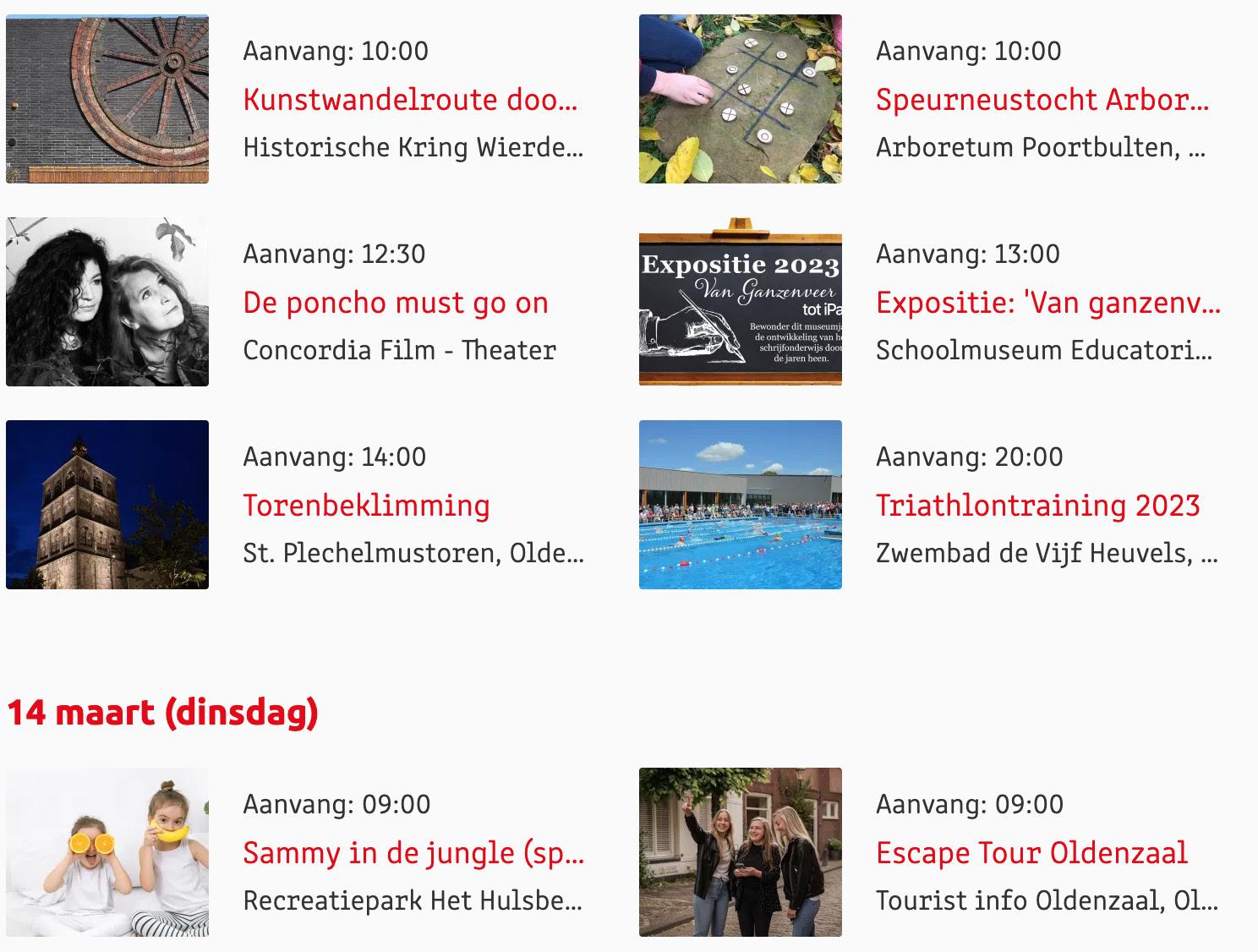1258x952 pixels.
Task: Tap the illuminated church tower thumbnail
Action: 107,505
